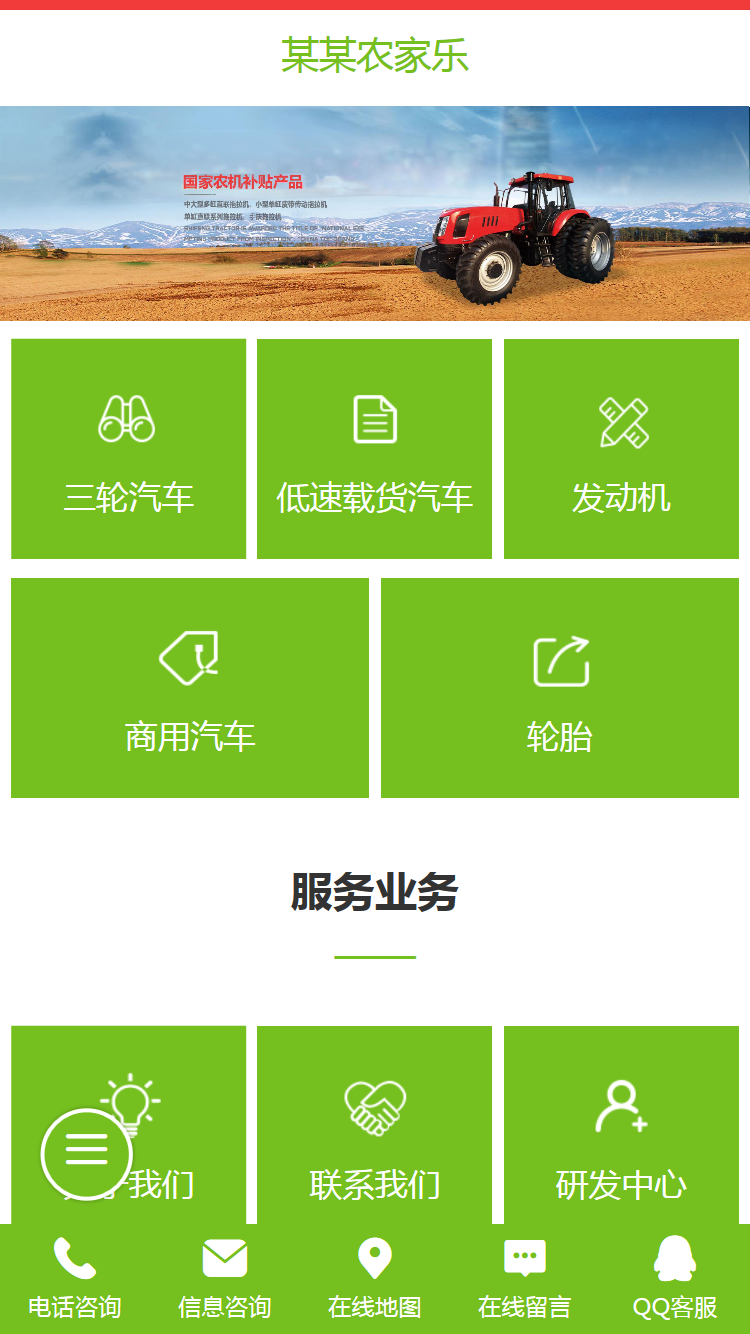Open the 商用汽车 category tile
Viewport: 750px width, 1334px height.
click(190, 688)
